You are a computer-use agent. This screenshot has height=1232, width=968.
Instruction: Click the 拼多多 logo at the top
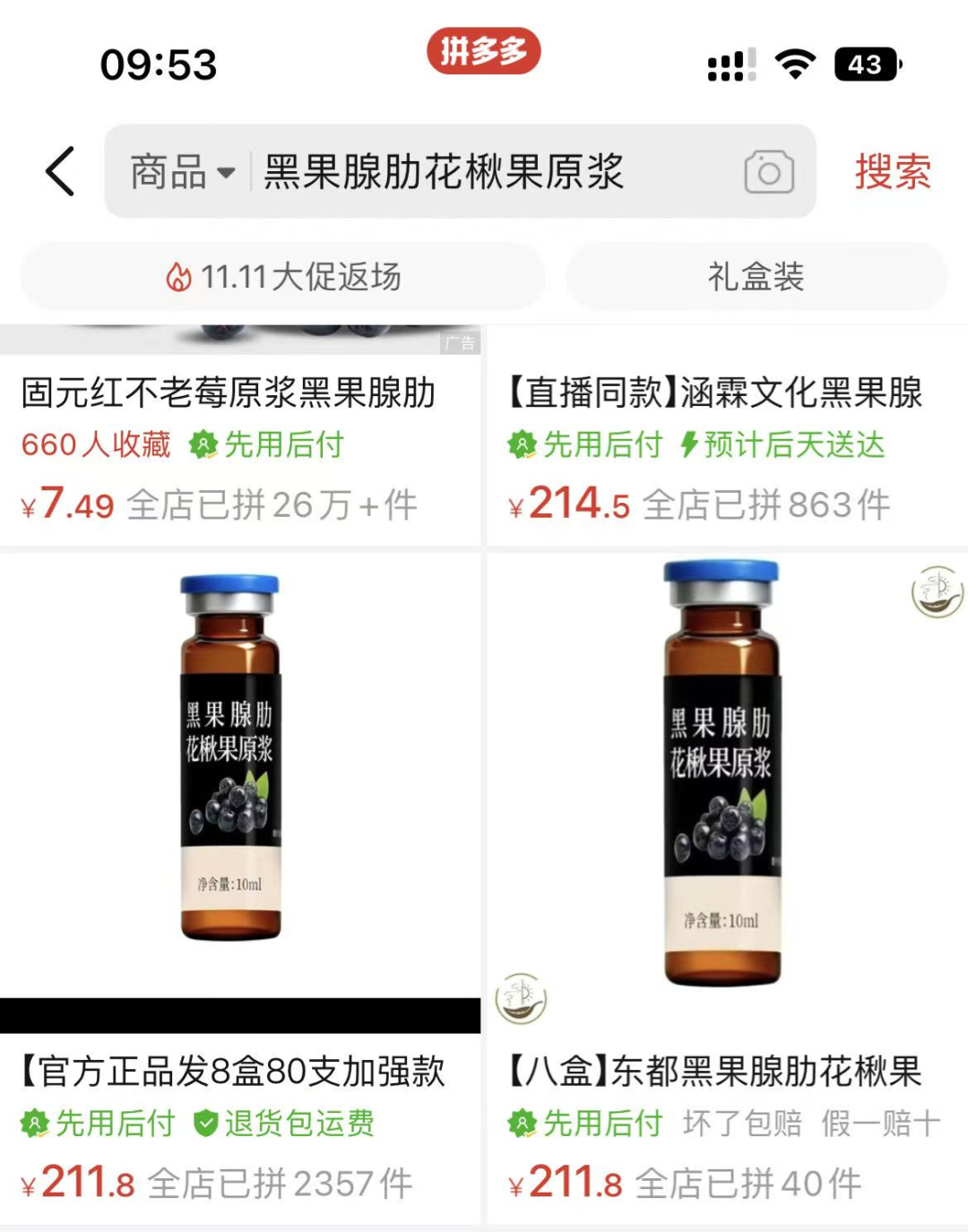tap(483, 51)
